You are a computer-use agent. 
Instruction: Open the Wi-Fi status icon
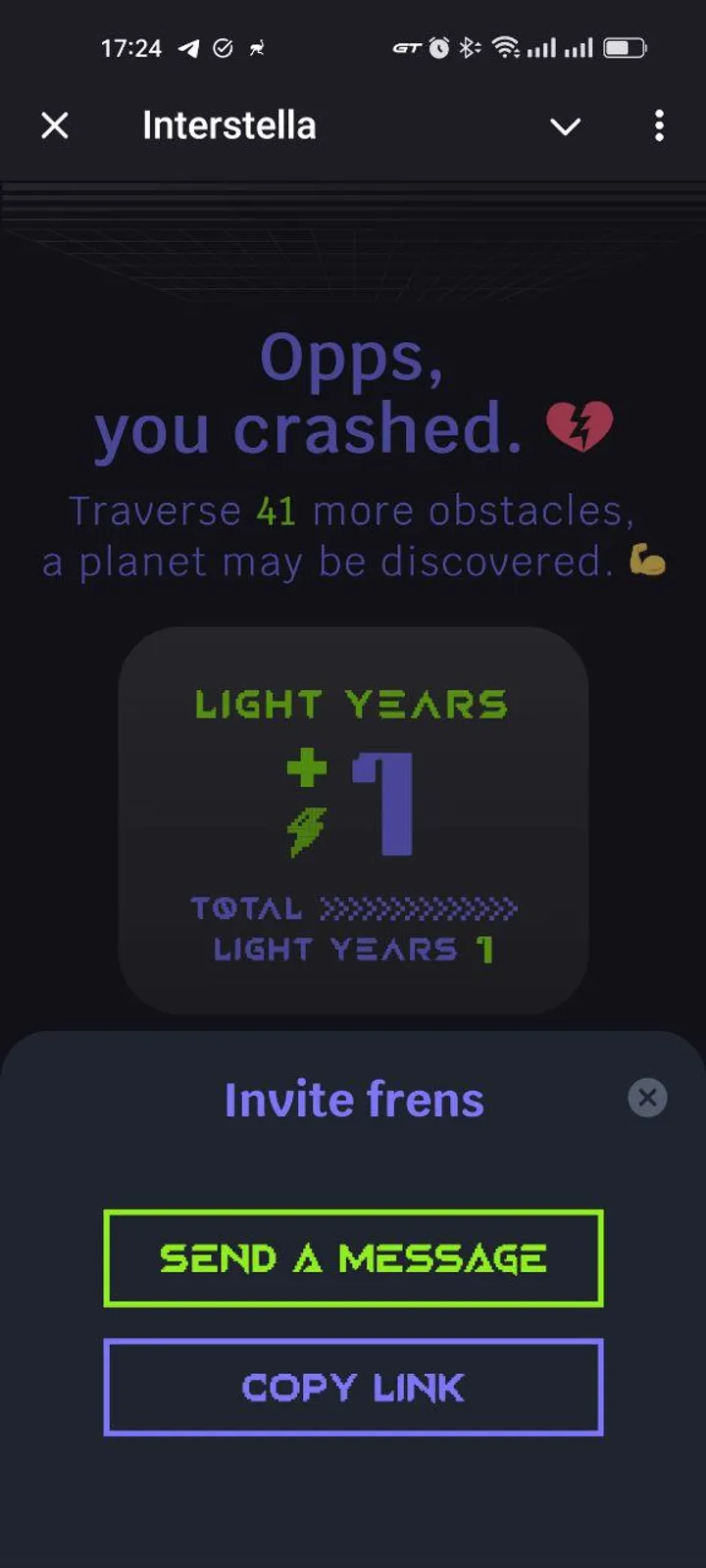tap(506, 46)
